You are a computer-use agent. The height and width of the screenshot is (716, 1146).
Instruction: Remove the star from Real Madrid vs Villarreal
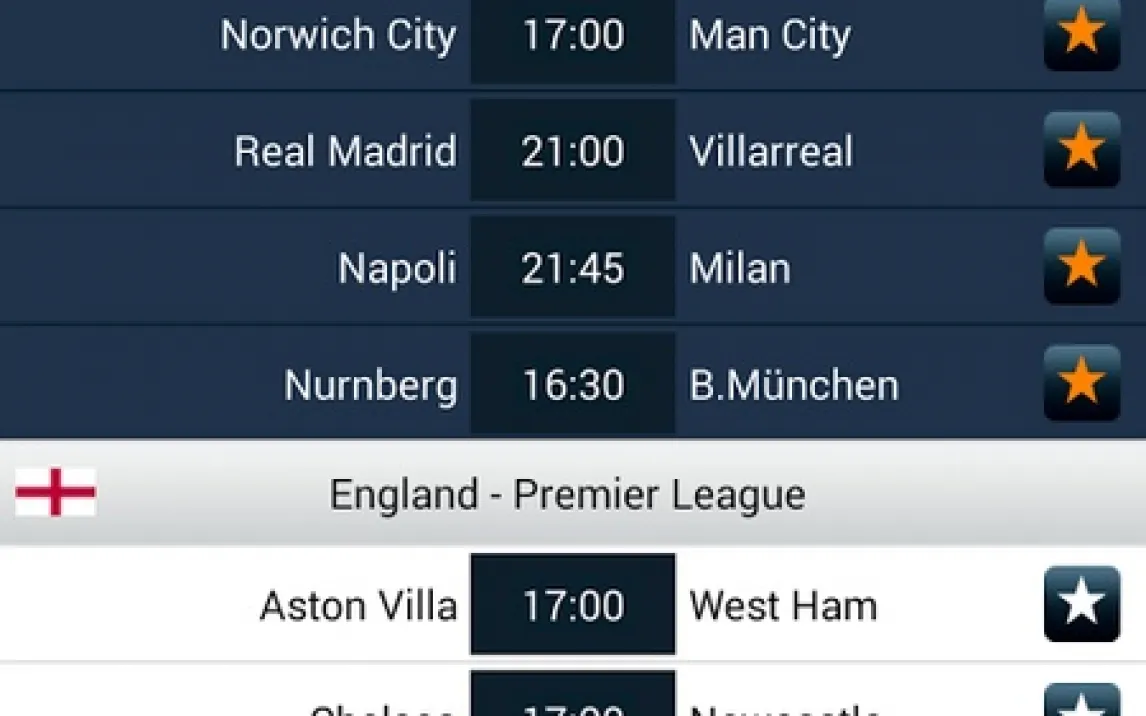tap(1081, 150)
